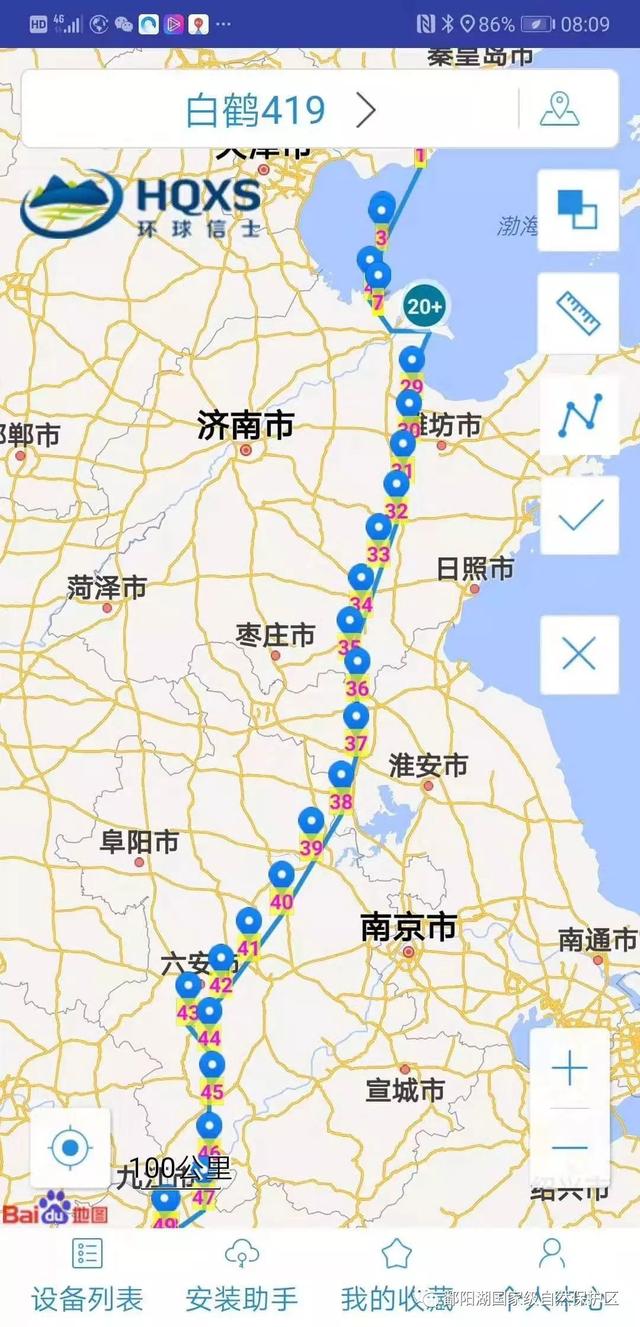Open the 白鹤419 device selector
This screenshot has width=640, height=1327.
(280, 110)
